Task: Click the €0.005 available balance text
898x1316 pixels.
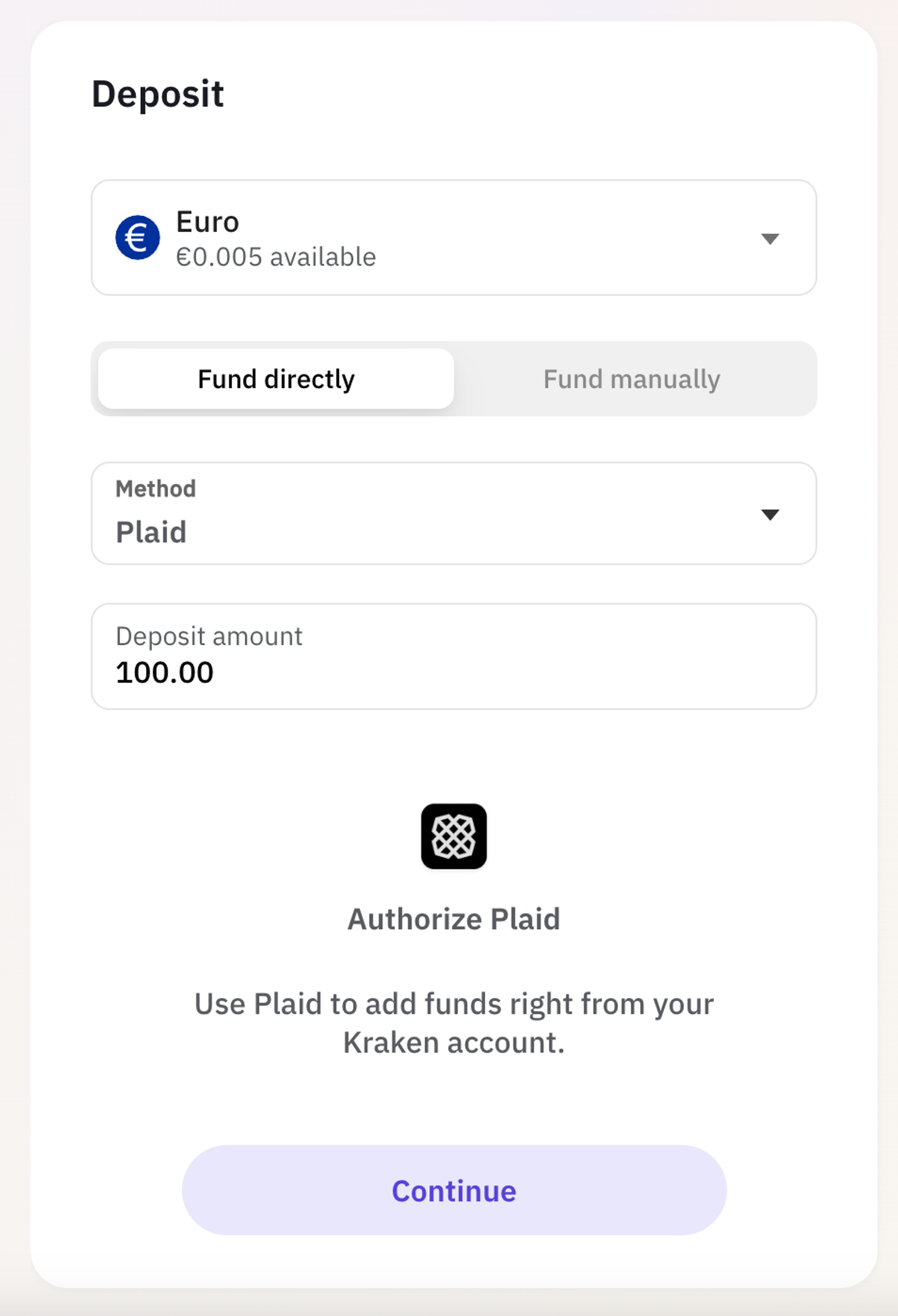Action: pyautogui.click(x=275, y=255)
